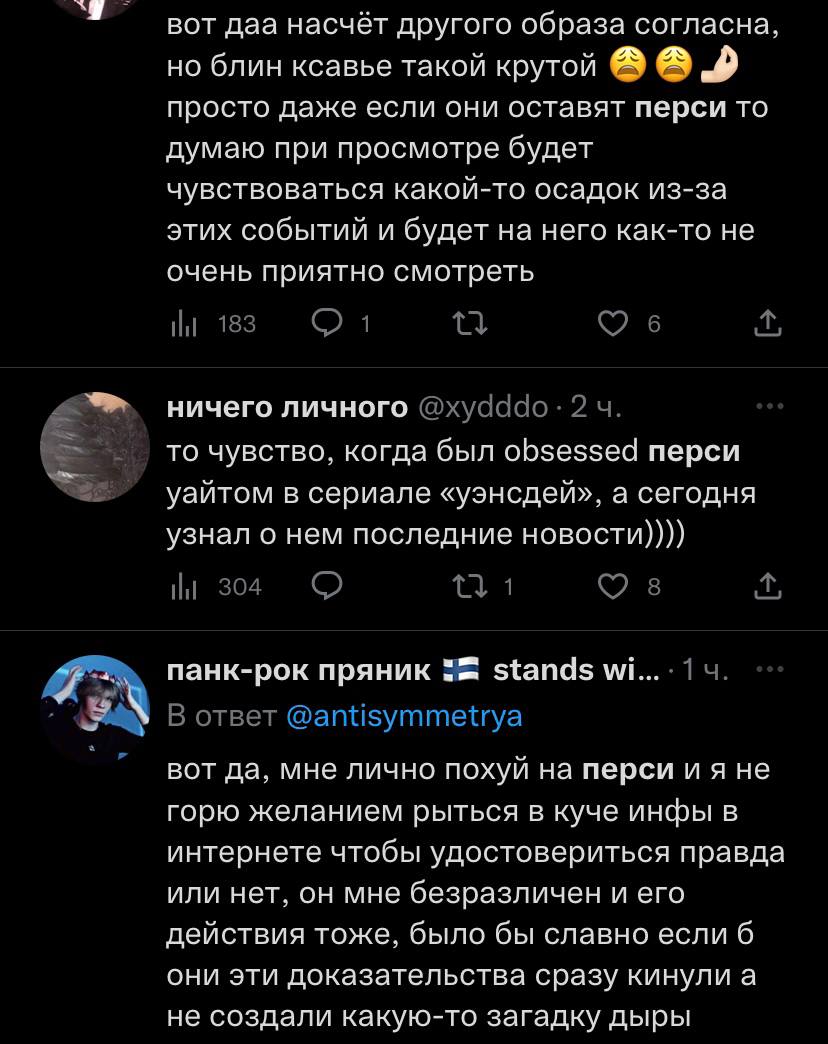Open the @xydddo username profile
The image size is (828, 1044).
coord(483,407)
